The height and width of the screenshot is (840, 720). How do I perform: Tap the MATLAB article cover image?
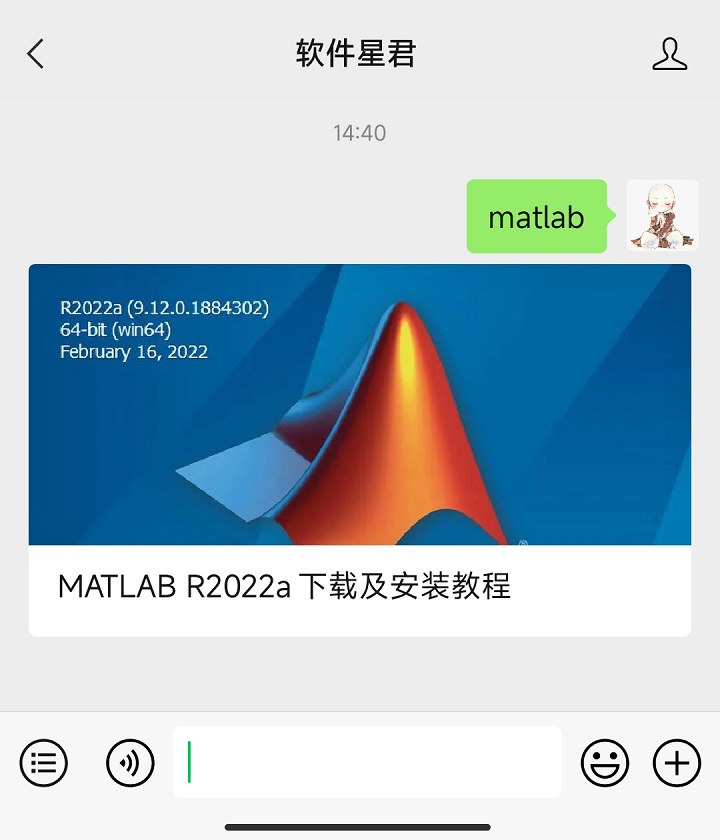360,405
